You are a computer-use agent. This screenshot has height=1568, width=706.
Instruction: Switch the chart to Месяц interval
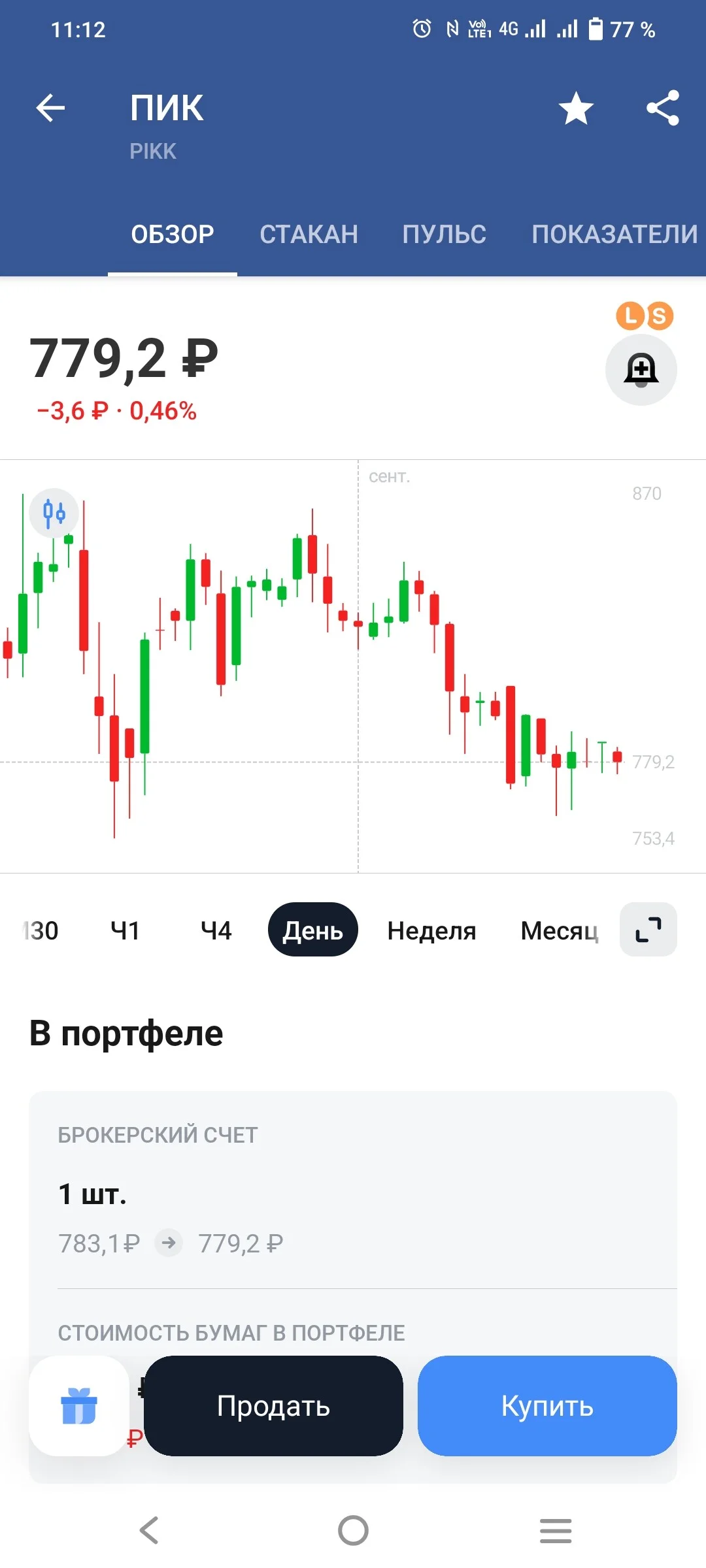(x=560, y=930)
